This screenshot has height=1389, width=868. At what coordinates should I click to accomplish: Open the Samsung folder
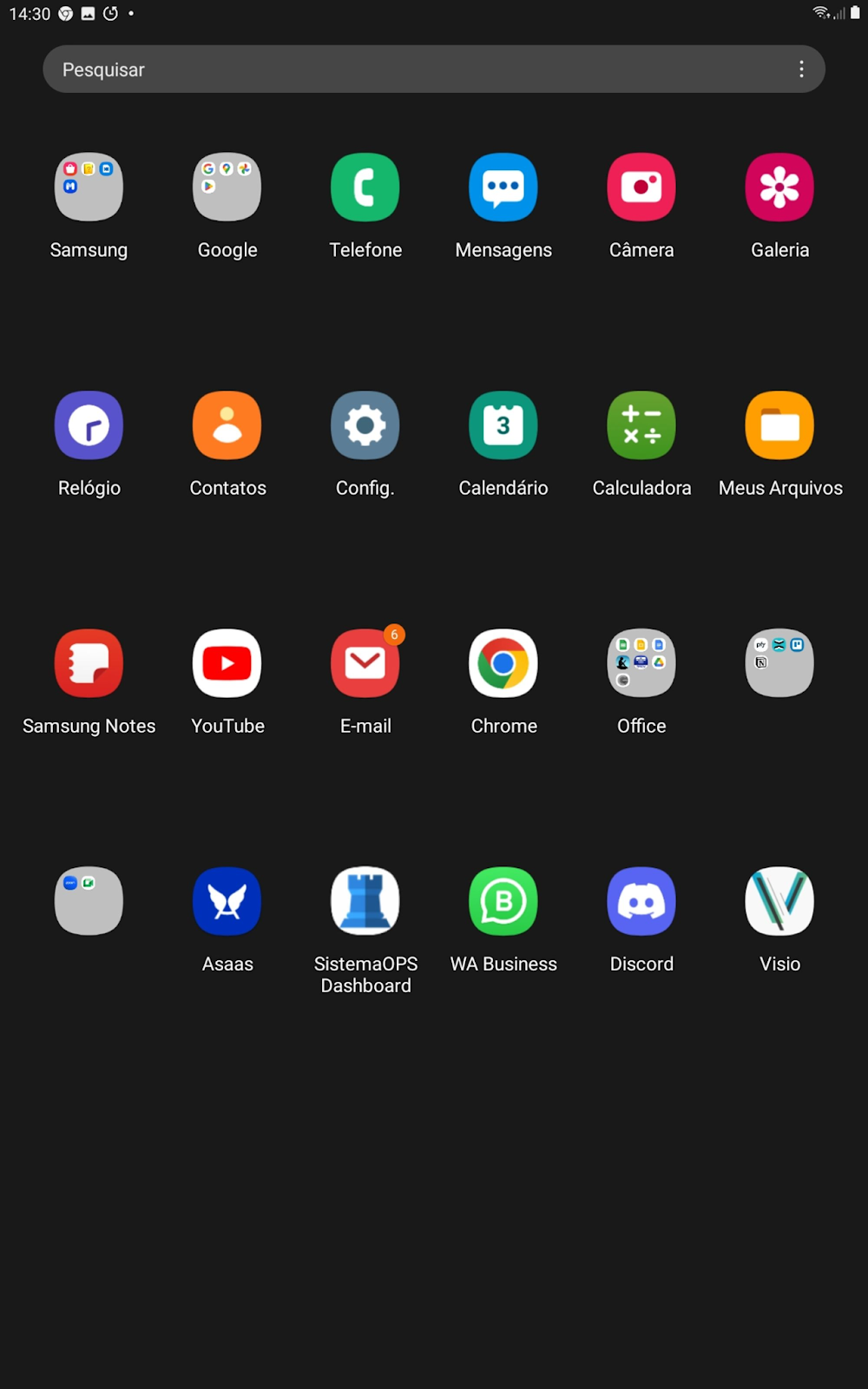point(89,188)
